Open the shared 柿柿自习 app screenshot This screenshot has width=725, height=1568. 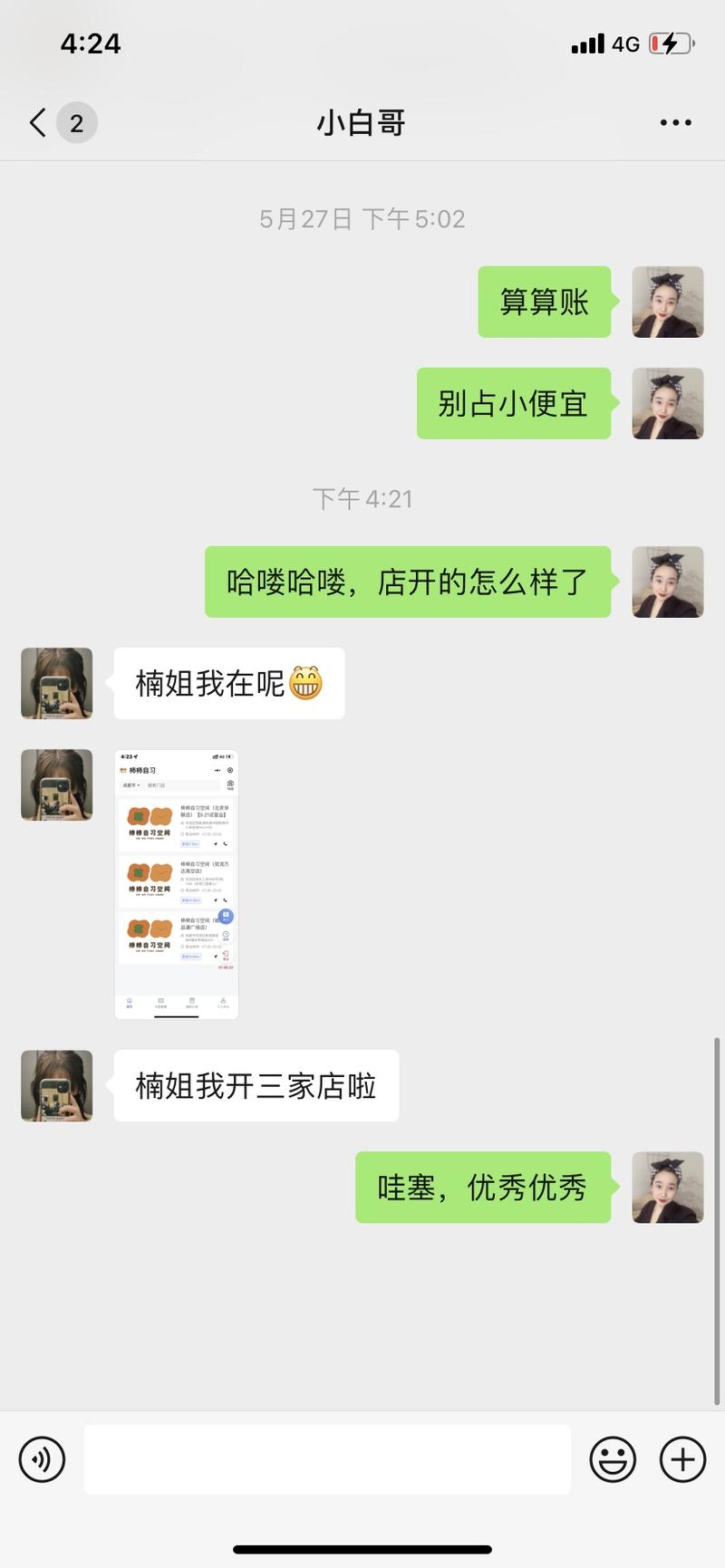pos(176,883)
